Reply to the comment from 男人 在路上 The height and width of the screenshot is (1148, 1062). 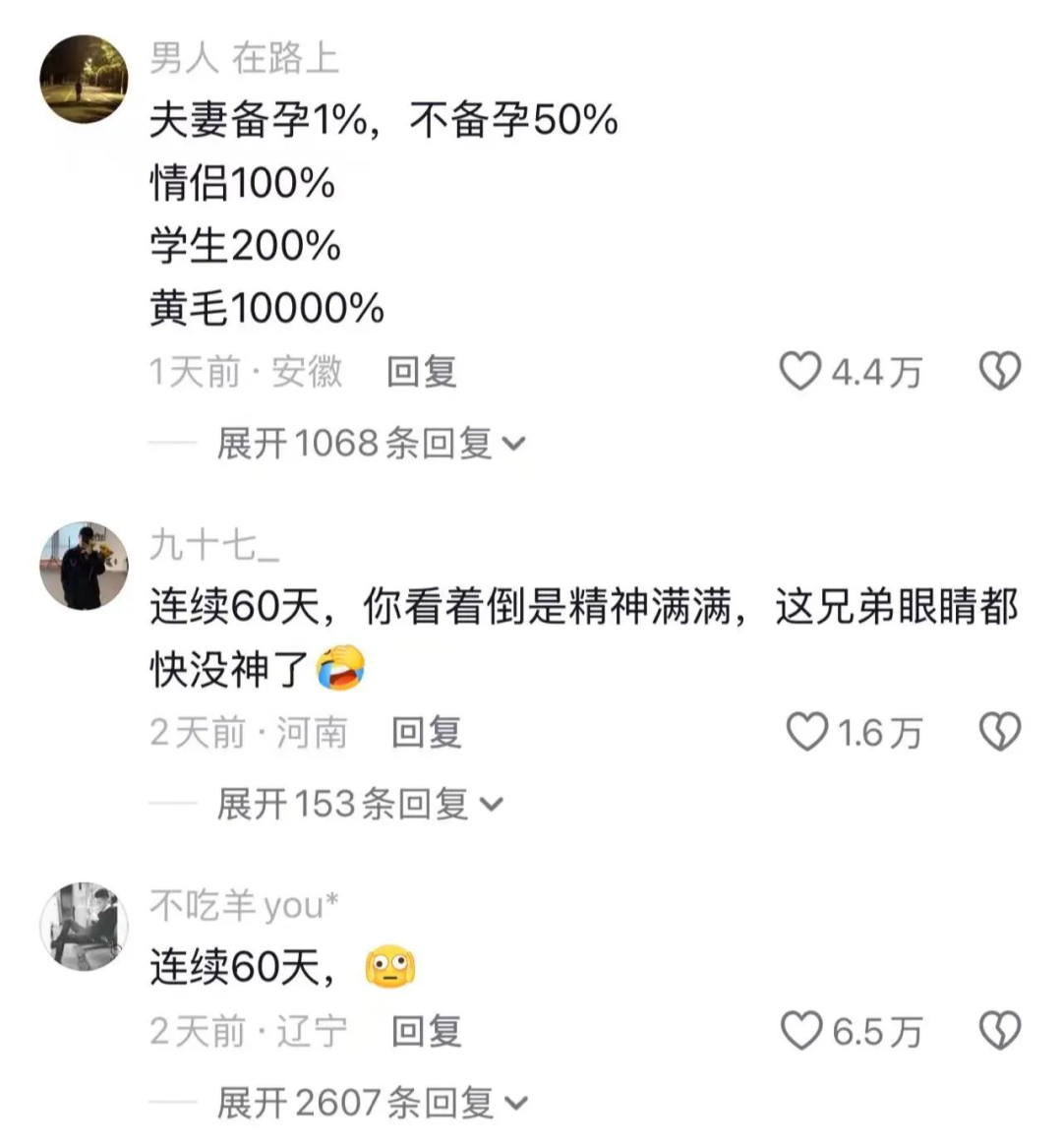tap(422, 372)
